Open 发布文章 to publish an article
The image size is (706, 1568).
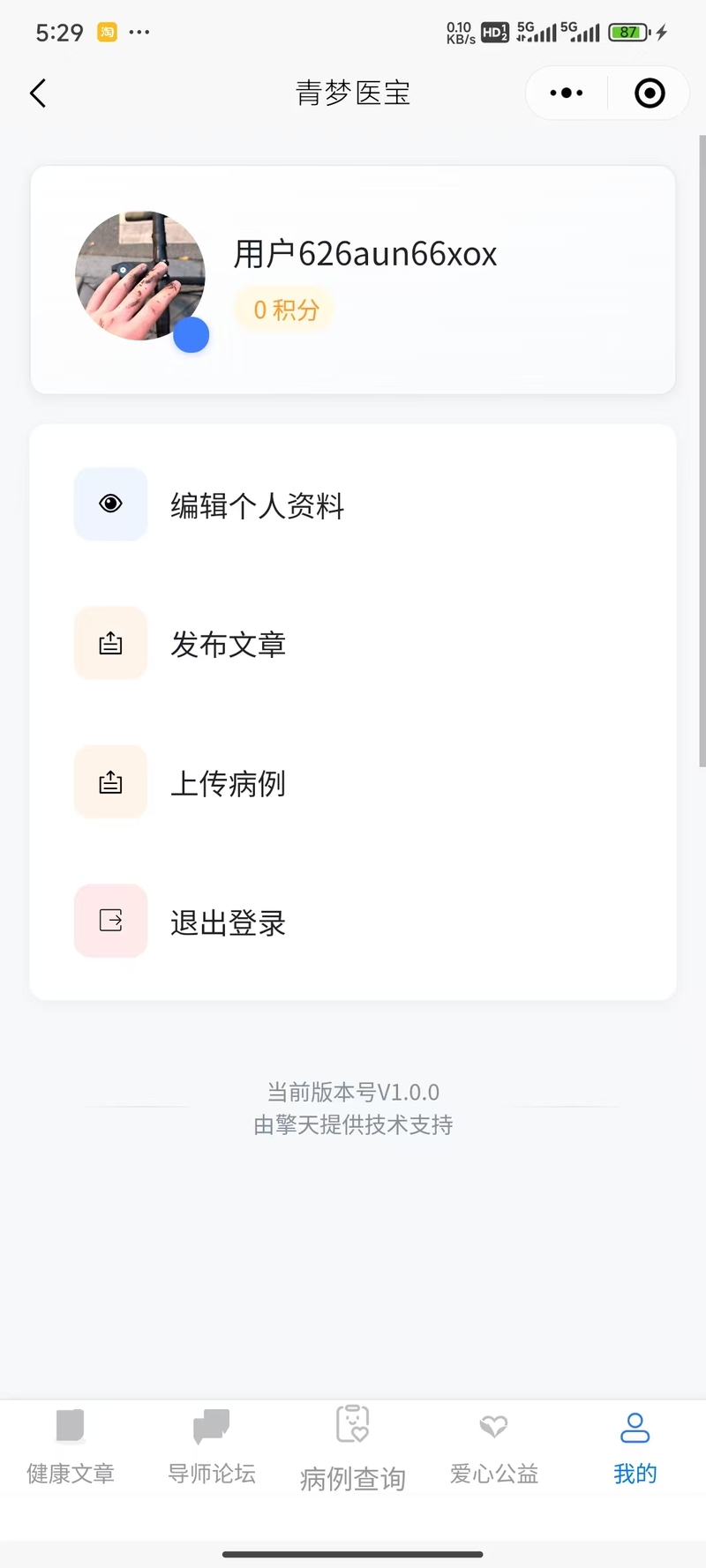[x=353, y=644]
